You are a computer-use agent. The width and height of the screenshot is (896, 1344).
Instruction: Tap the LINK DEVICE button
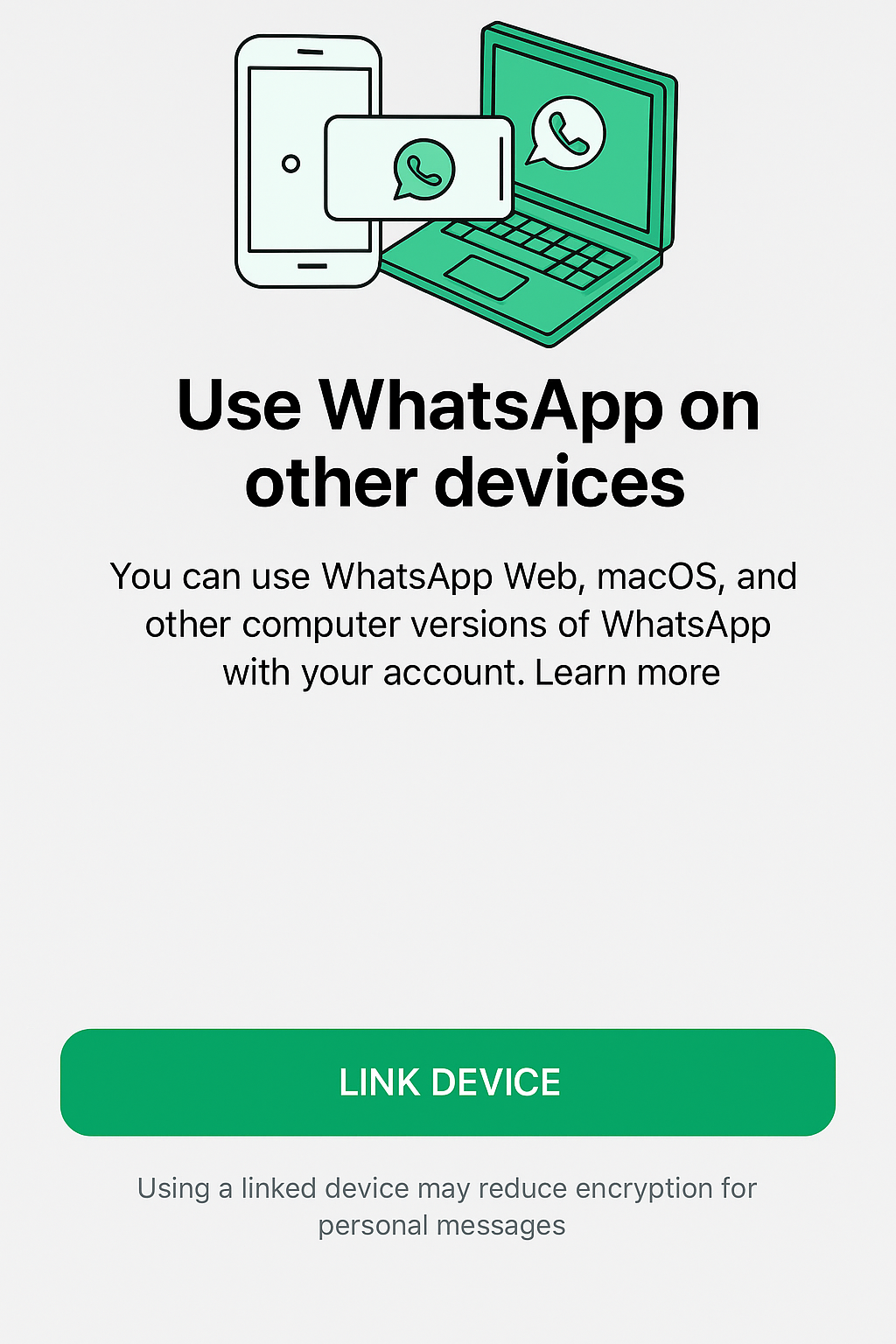click(448, 1082)
